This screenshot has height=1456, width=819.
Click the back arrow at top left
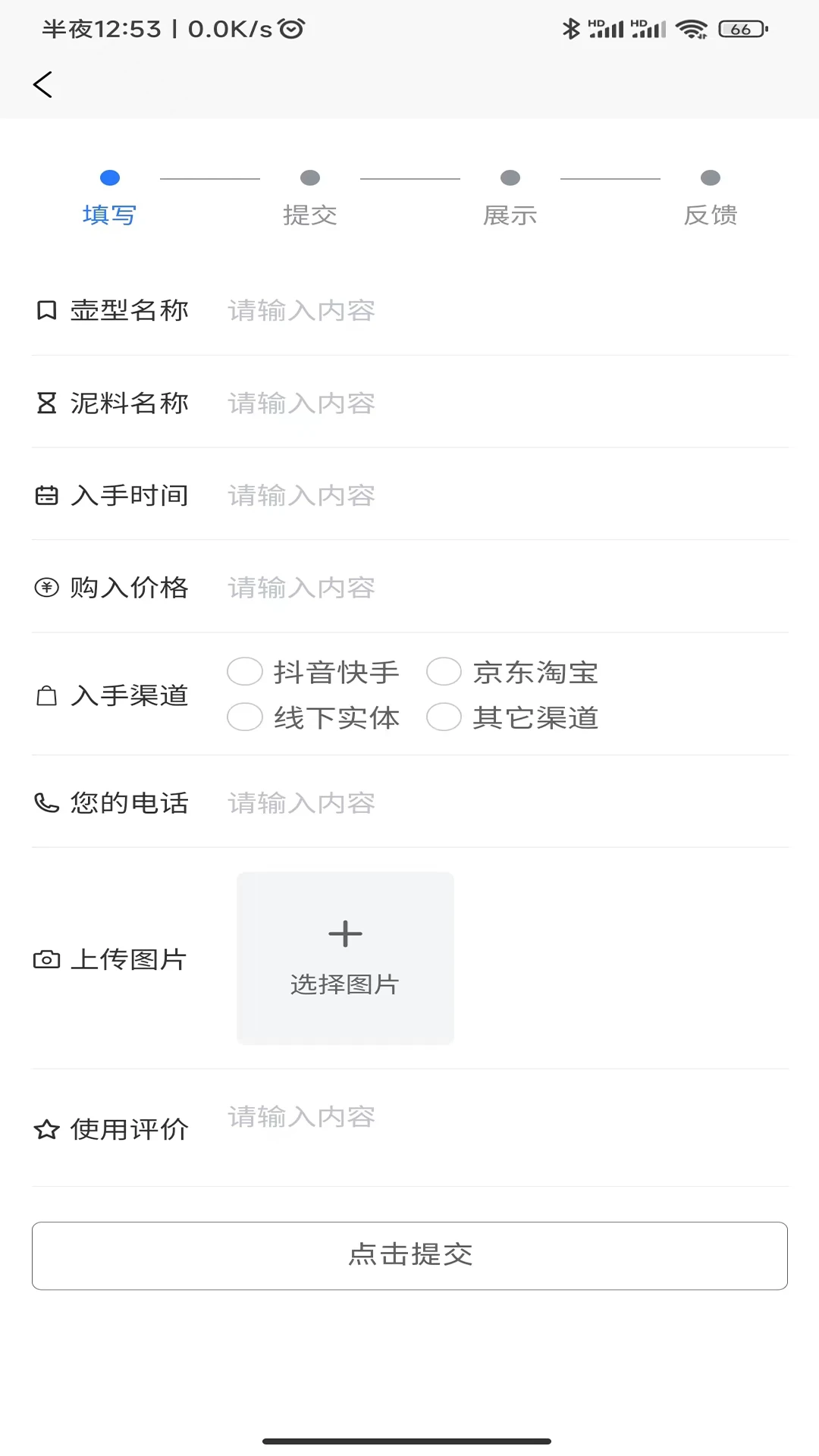click(43, 84)
